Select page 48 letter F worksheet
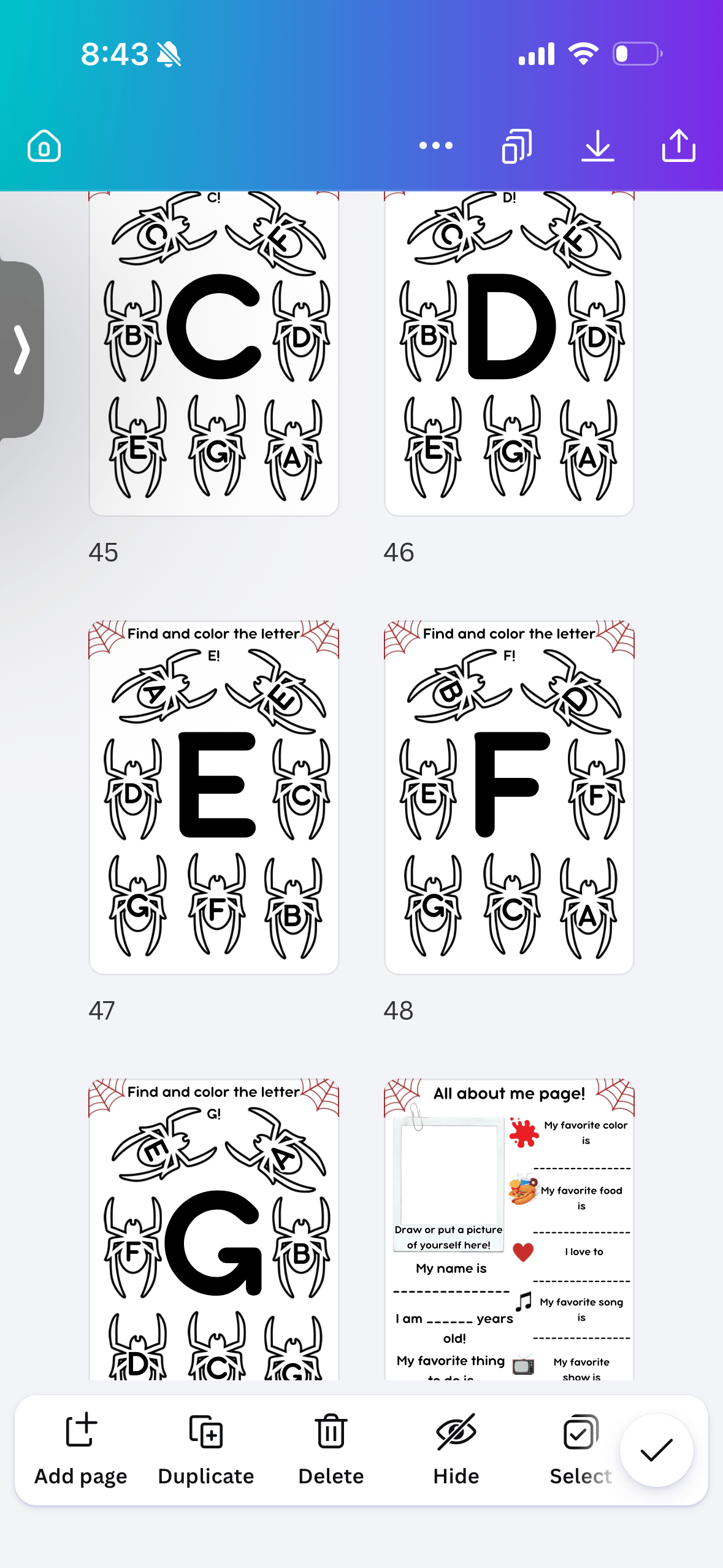723x1568 pixels. coord(509,797)
